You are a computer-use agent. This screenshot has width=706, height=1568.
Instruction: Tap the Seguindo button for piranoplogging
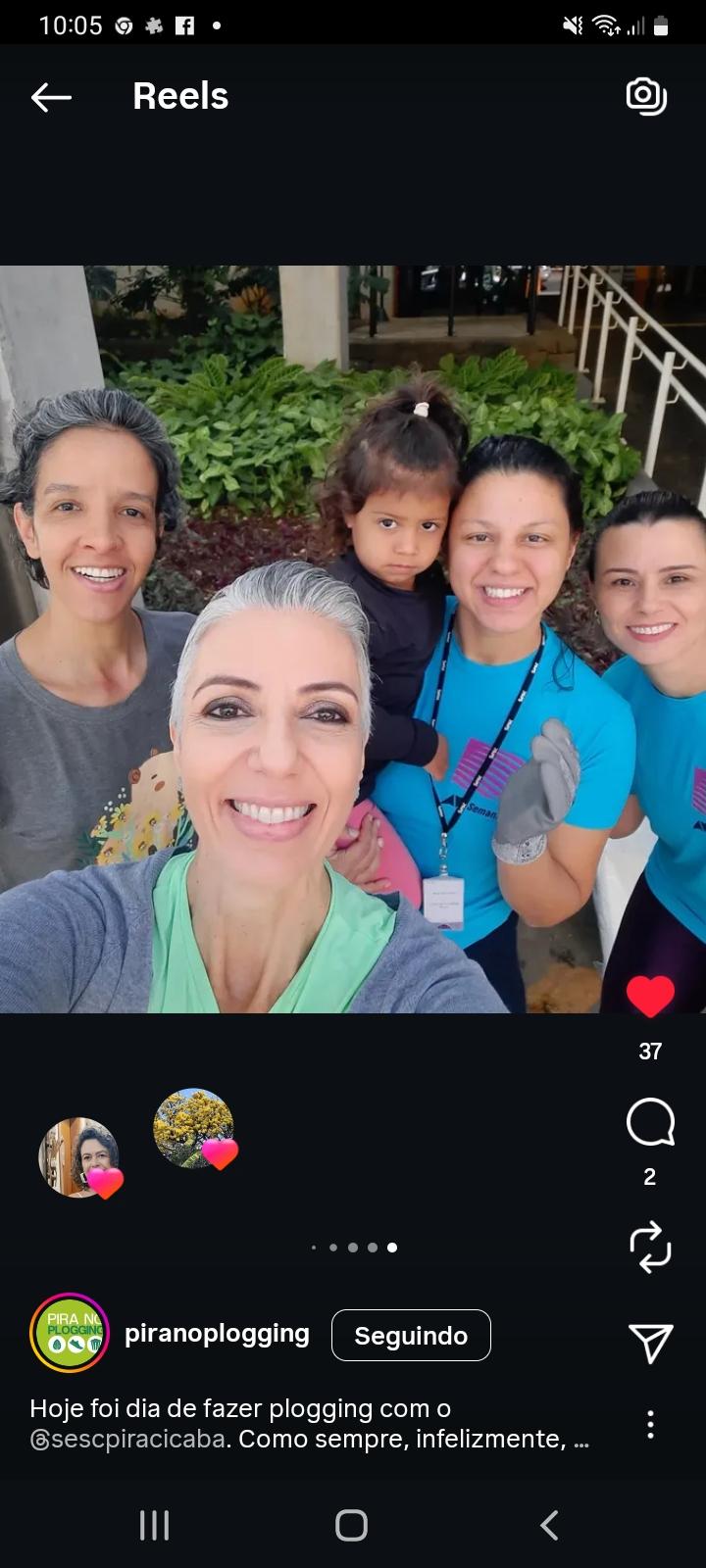(x=411, y=1336)
